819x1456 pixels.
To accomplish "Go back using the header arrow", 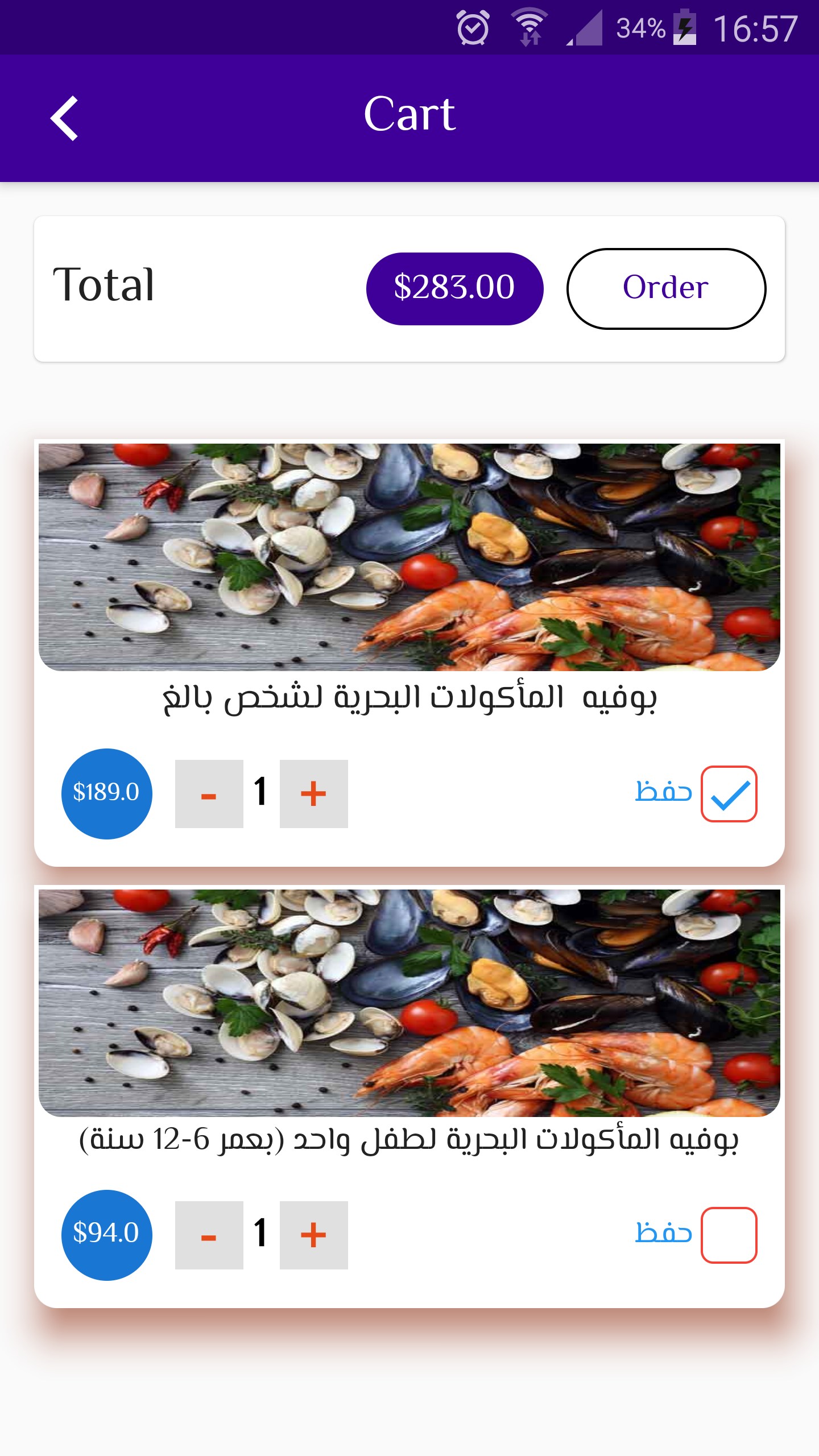I will [64, 118].
